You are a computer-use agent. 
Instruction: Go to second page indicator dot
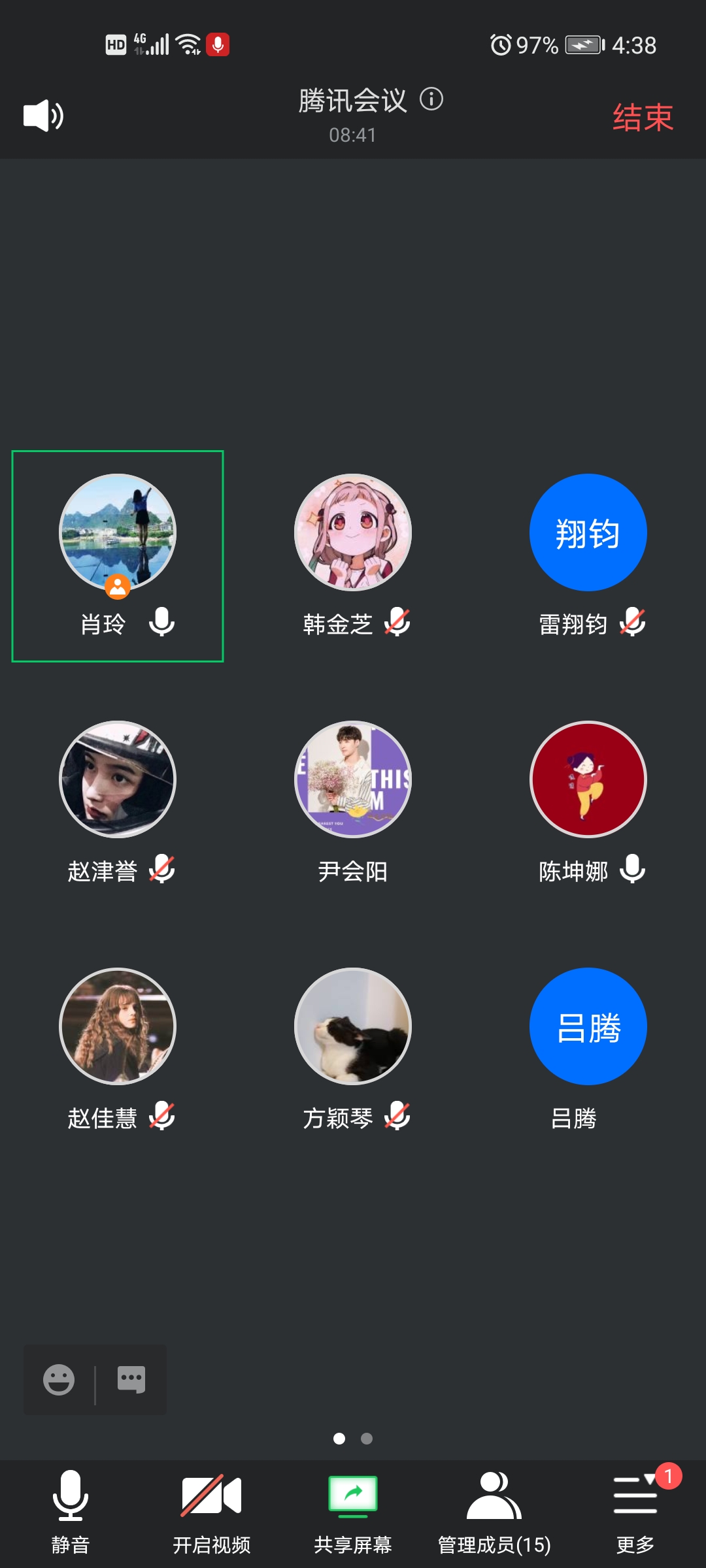pyautogui.click(x=367, y=1439)
